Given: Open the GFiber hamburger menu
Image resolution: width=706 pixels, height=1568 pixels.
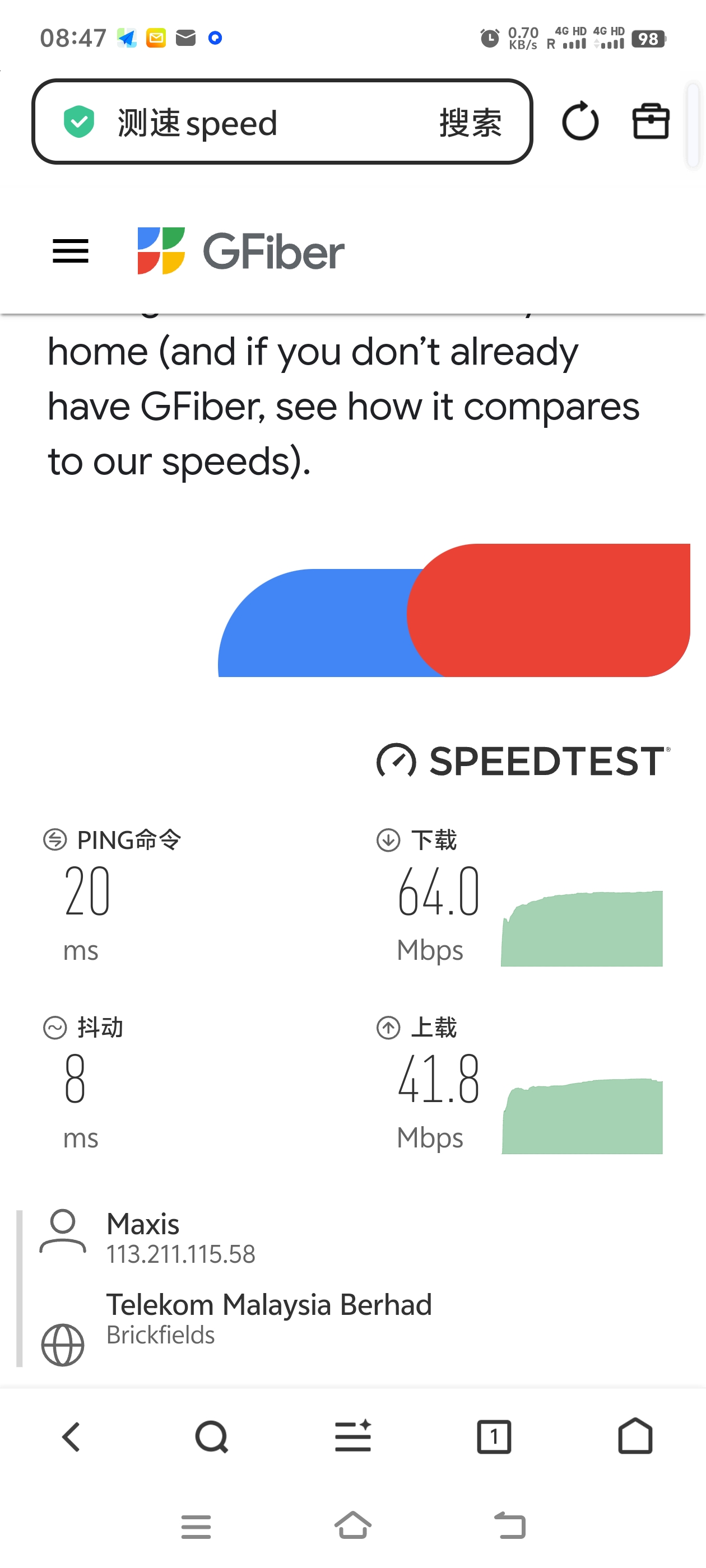Looking at the screenshot, I should coord(71,251).
